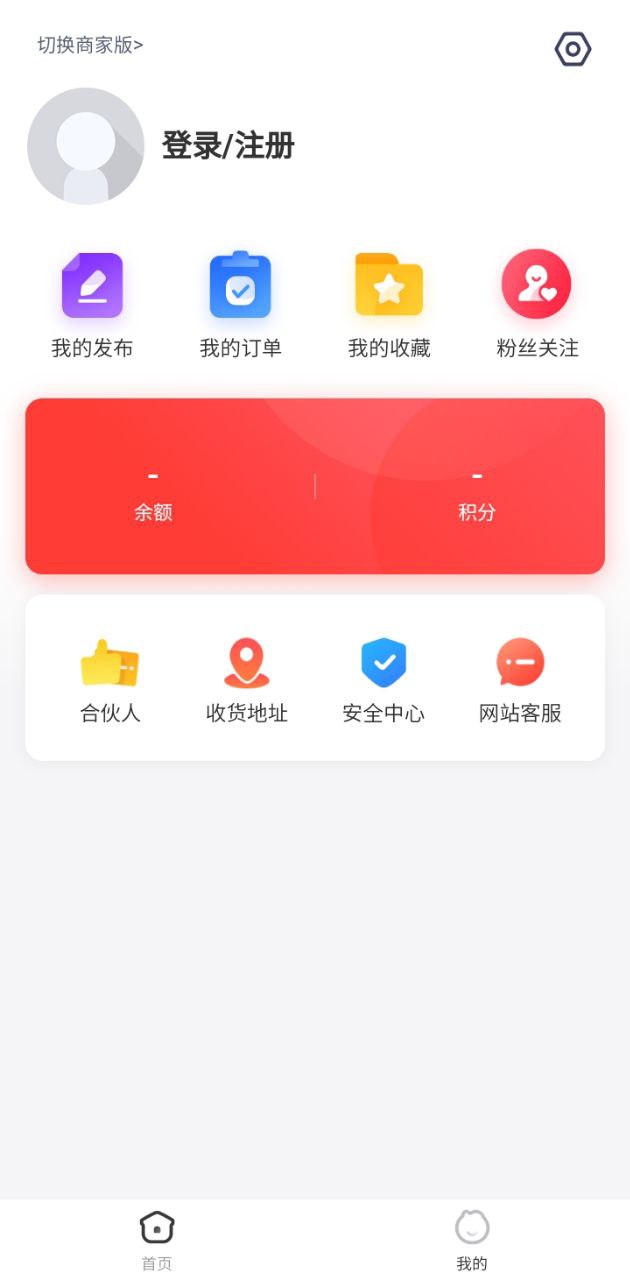Open 合伙人
Image resolution: width=630 pixels, height=1280 pixels.
(110, 681)
